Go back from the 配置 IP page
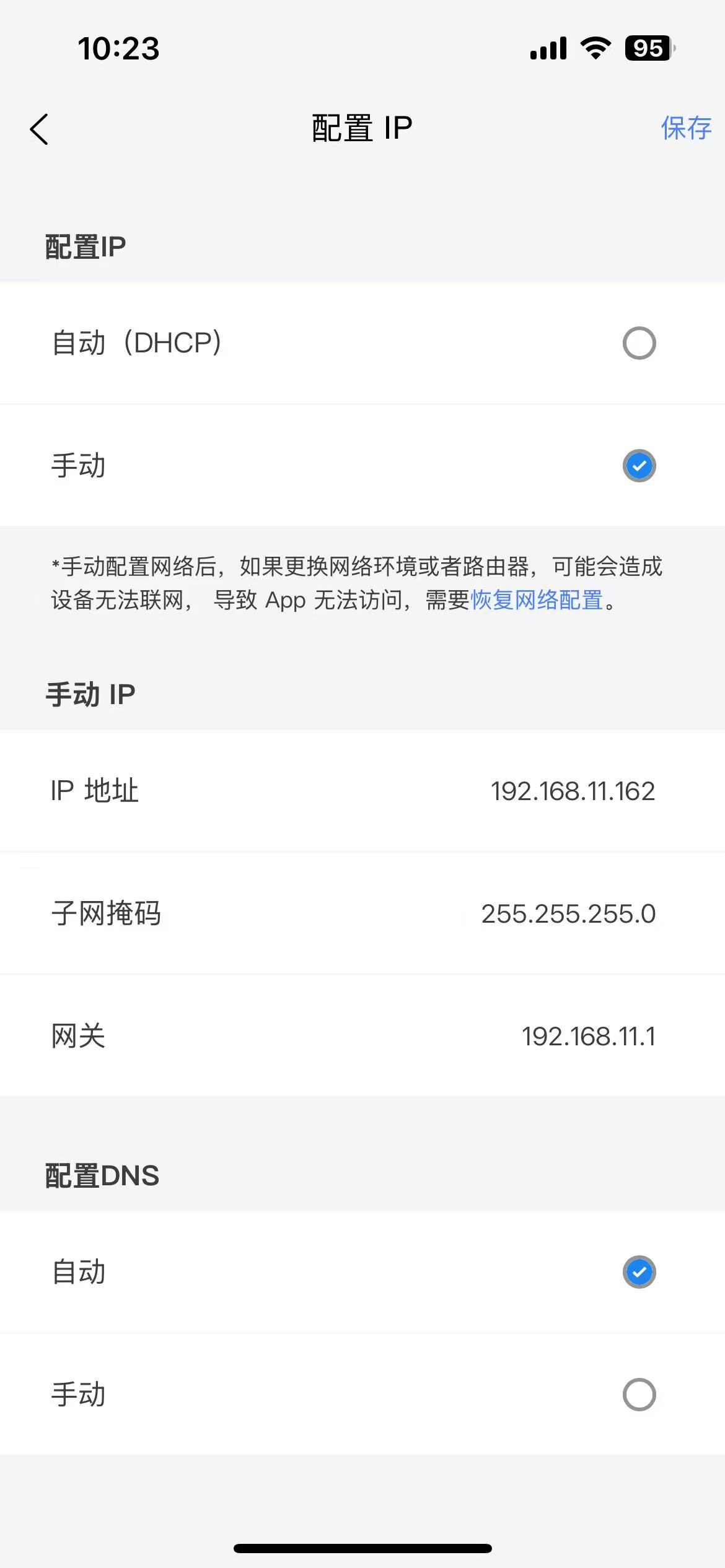 (40, 129)
